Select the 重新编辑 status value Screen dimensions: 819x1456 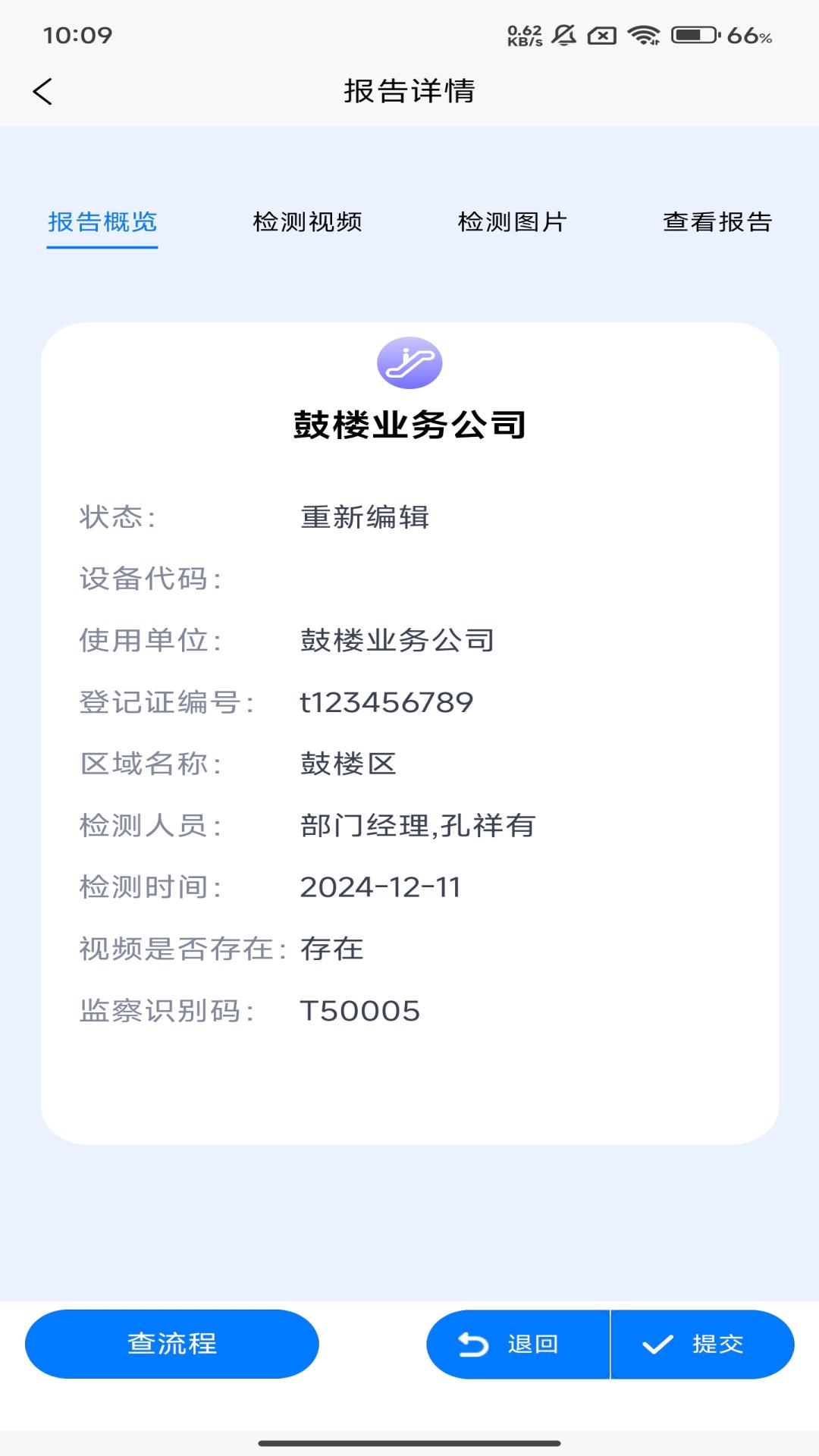(366, 517)
